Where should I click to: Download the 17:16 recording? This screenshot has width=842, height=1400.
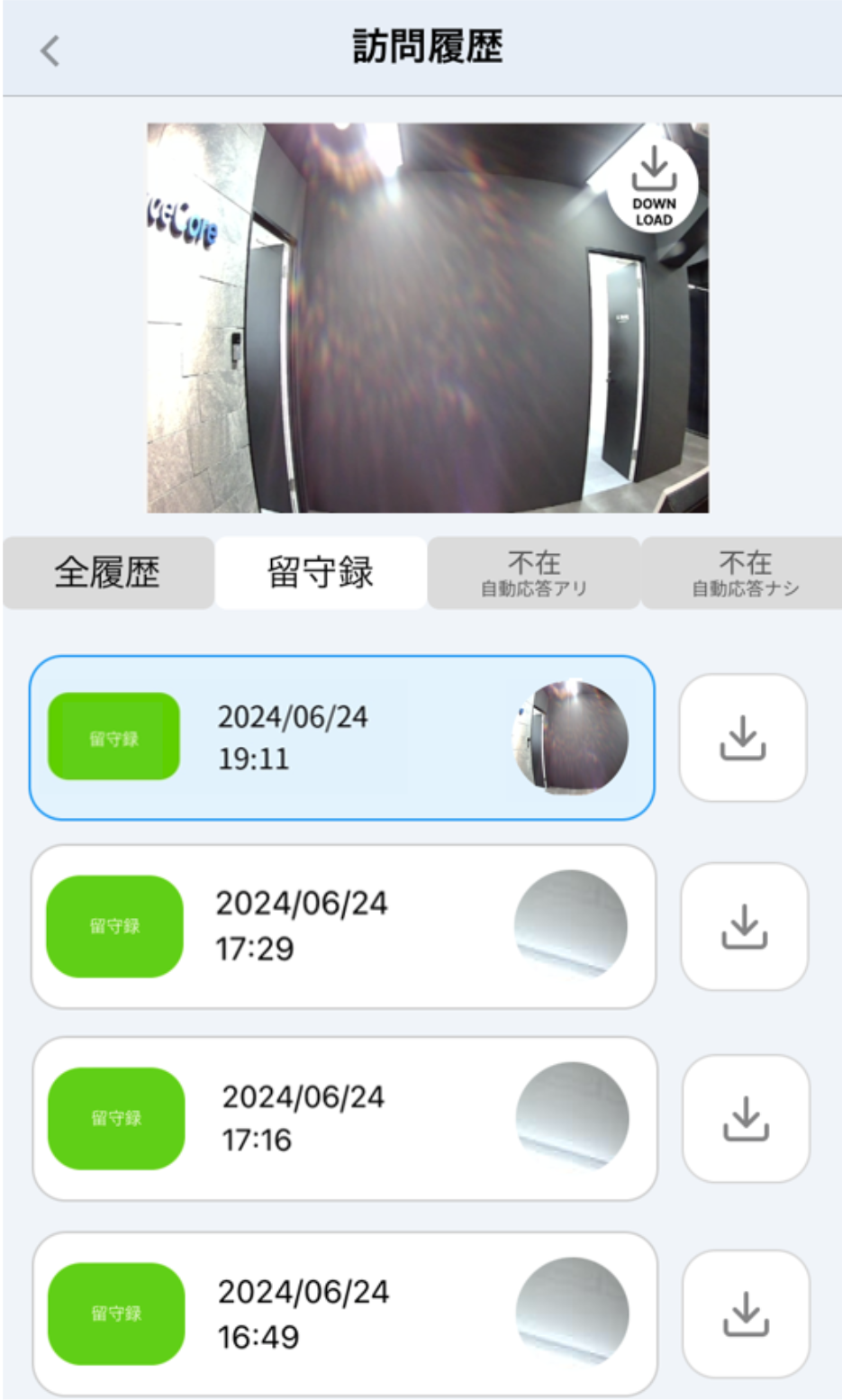pos(746,1118)
